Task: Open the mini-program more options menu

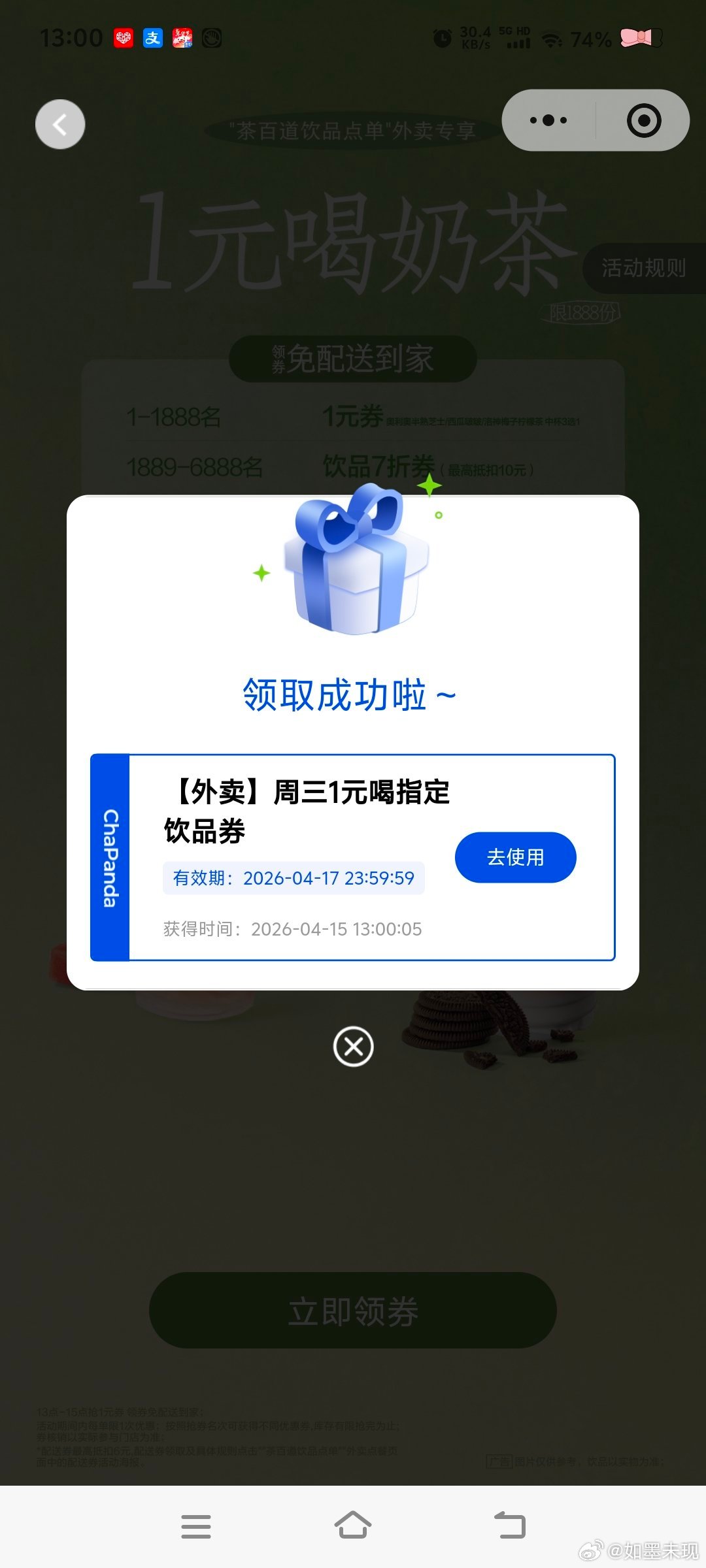Action: (548, 120)
